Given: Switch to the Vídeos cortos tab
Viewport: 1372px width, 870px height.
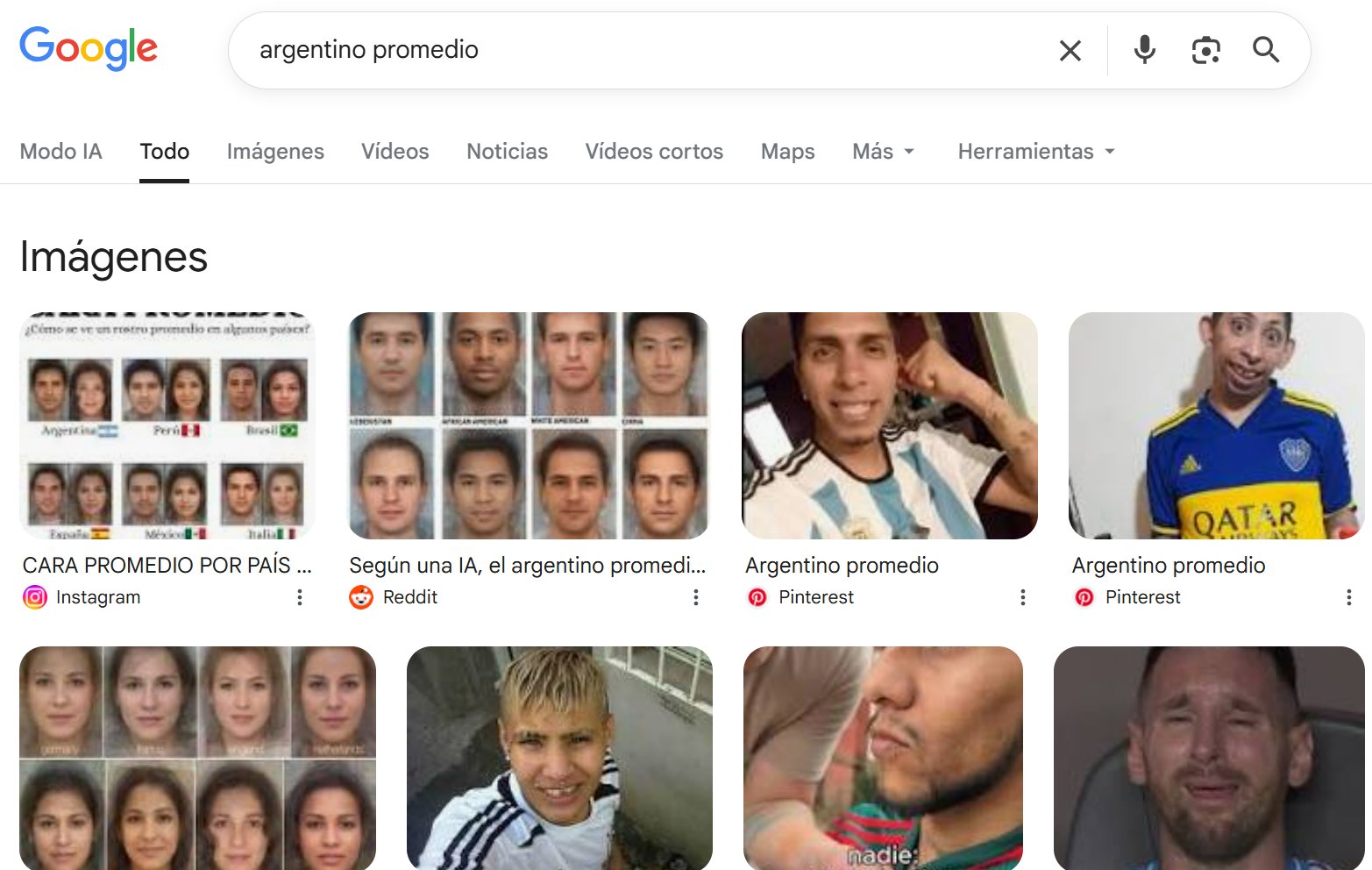Looking at the screenshot, I should coord(654,152).
